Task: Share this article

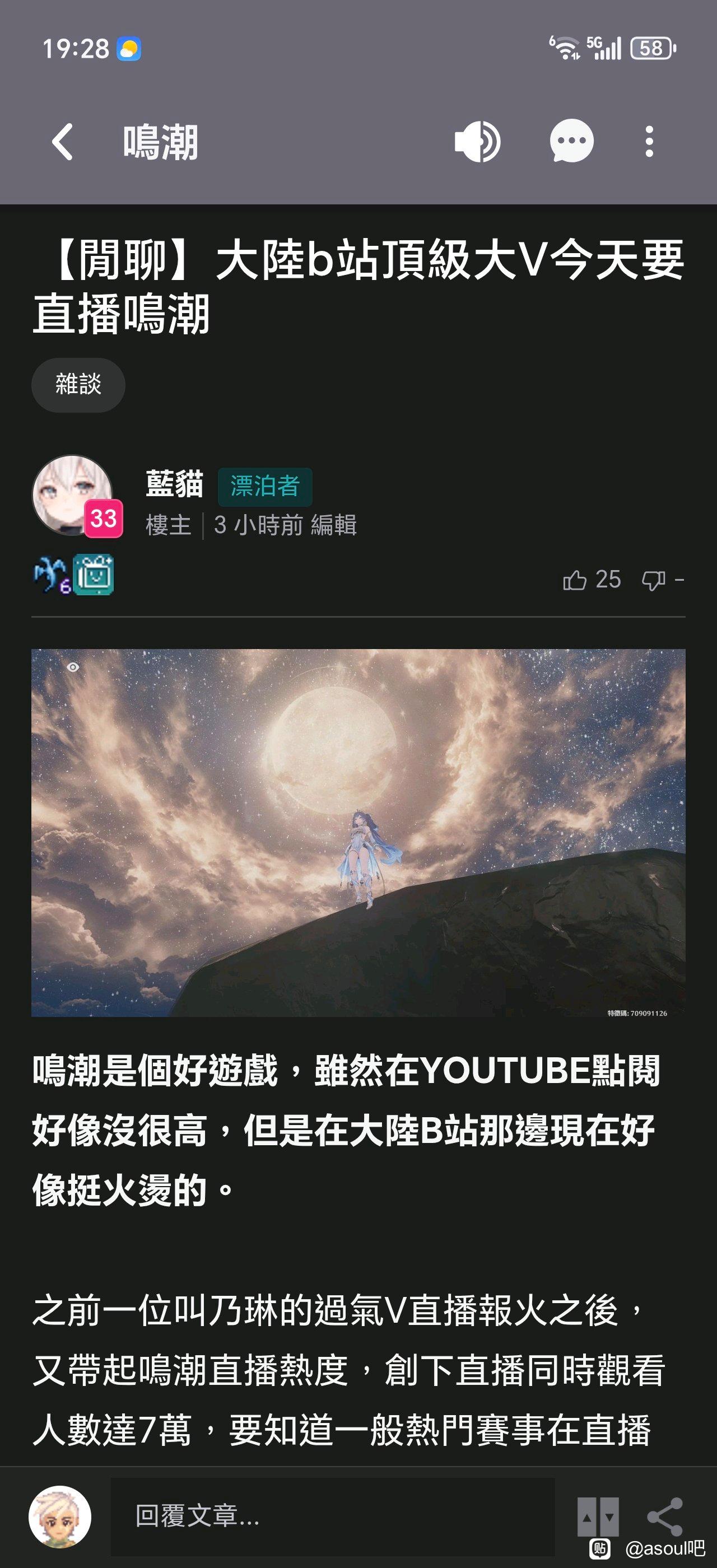Action: click(x=665, y=1516)
